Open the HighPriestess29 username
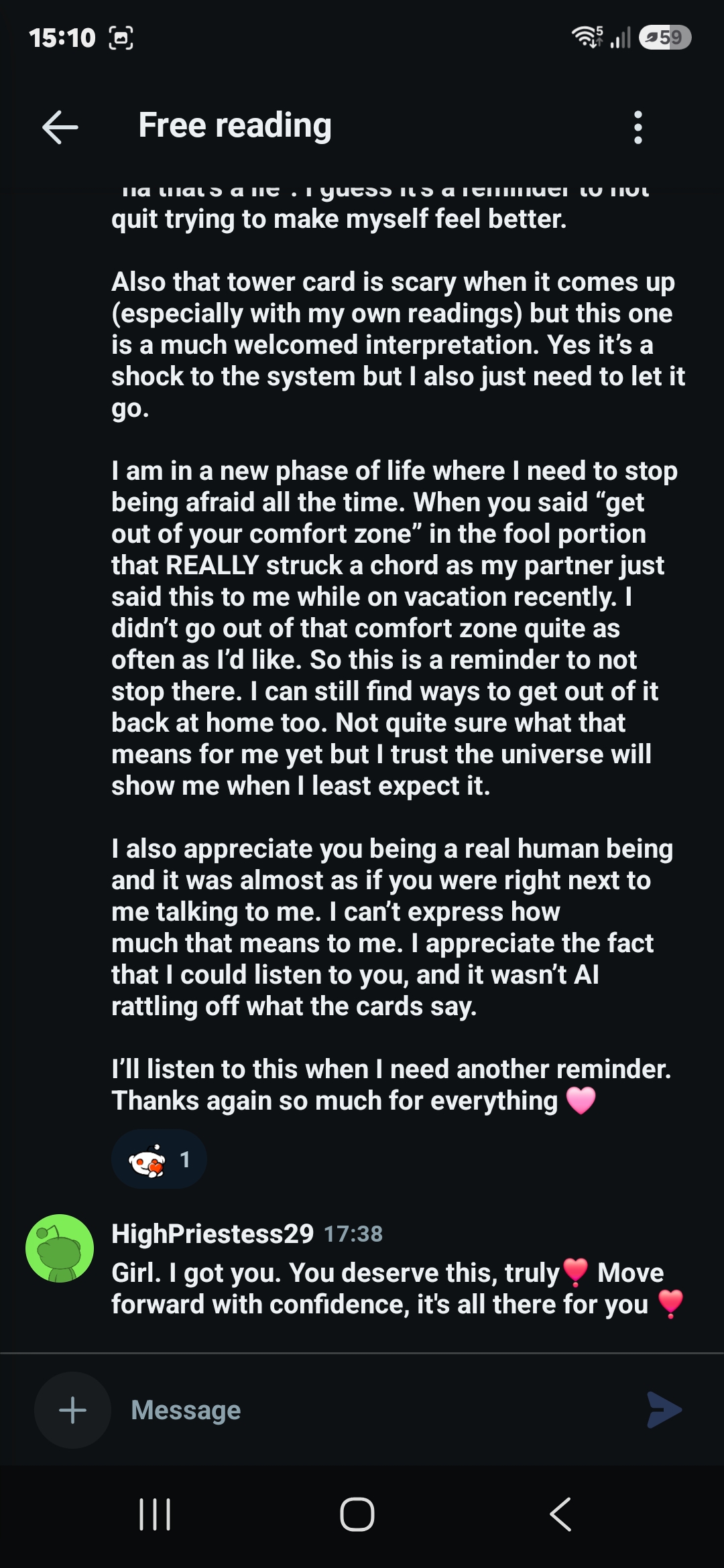 point(213,1234)
